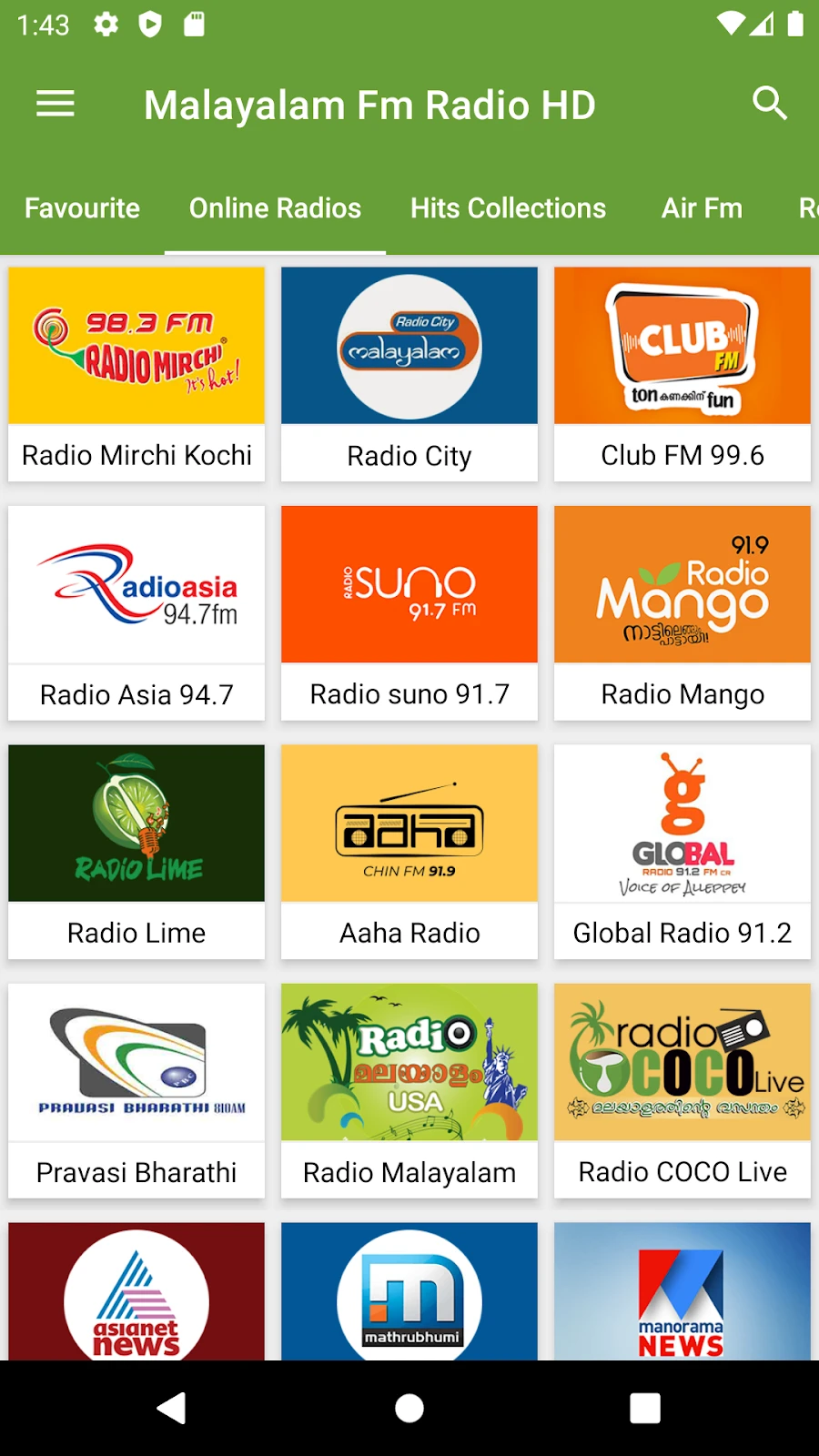Choose the Aaha Radio tile
This screenshot has width=819, height=1456.
pyautogui.click(x=409, y=851)
